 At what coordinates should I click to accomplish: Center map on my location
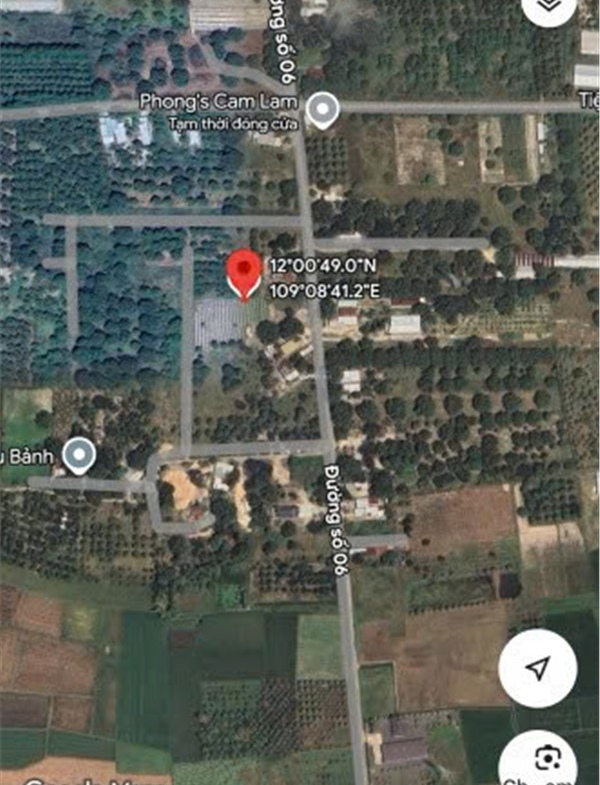point(538,668)
